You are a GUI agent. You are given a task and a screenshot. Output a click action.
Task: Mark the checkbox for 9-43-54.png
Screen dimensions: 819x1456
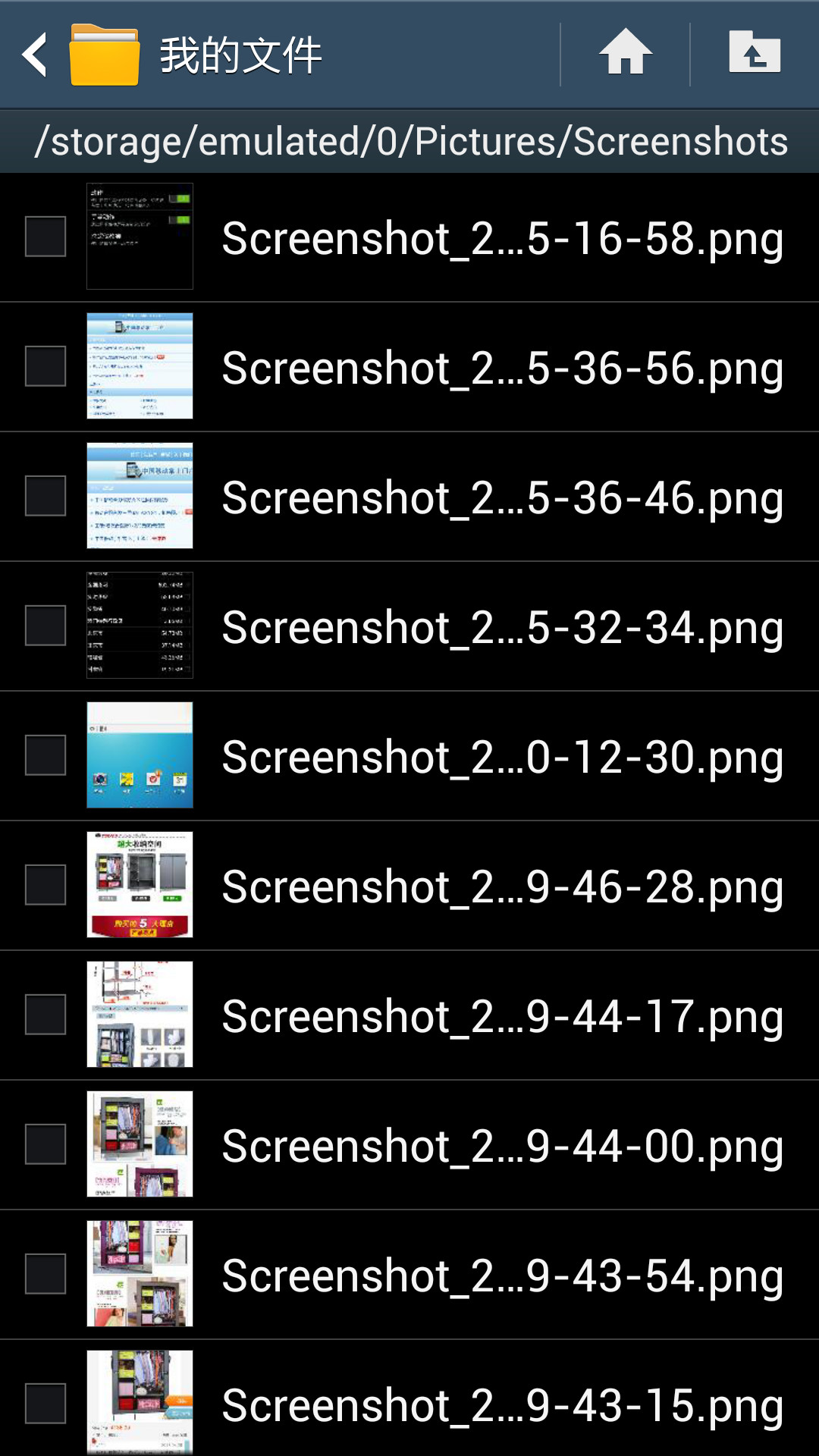(x=45, y=1274)
